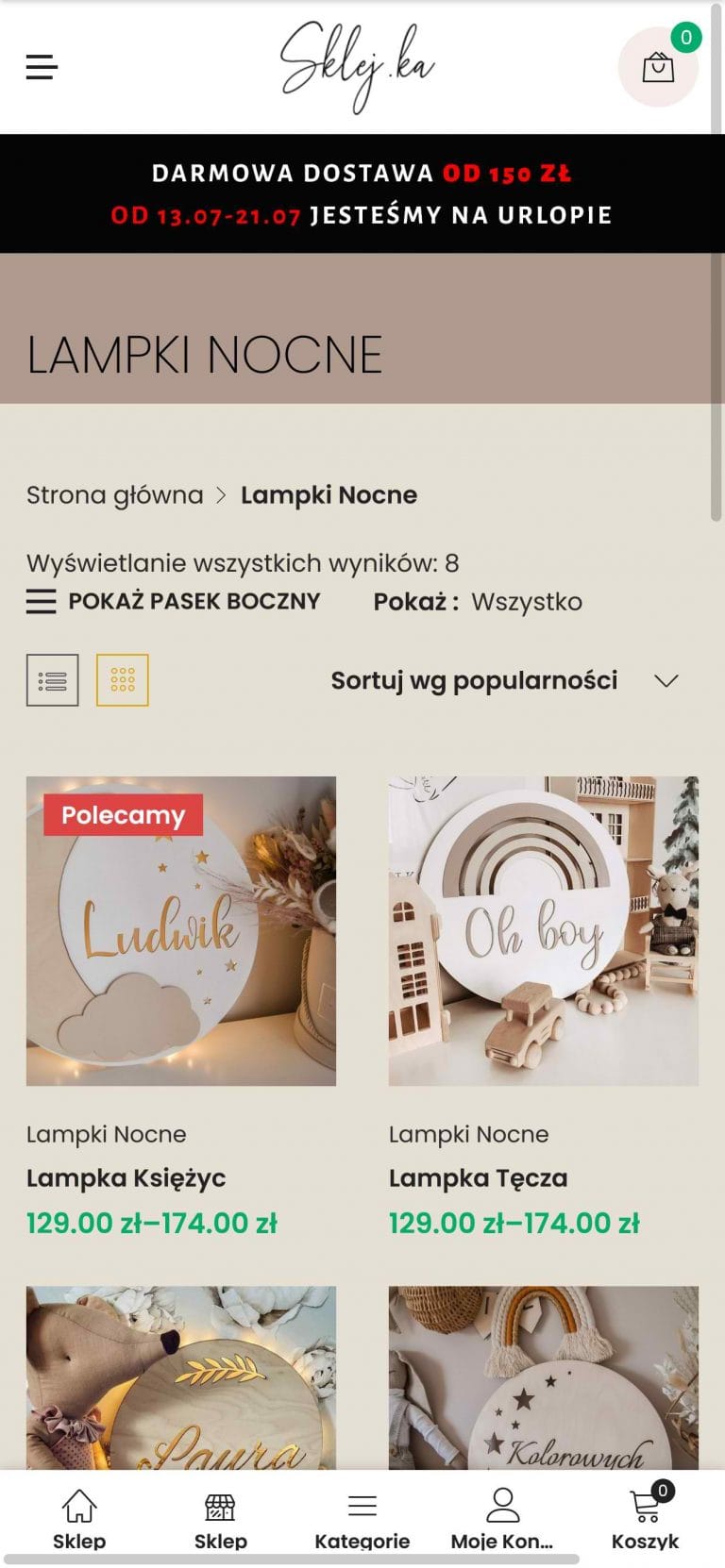Go to the house-icon Sklep tab
The height and width of the screenshot is (1568, 725).
click(x=79, y=1519)
